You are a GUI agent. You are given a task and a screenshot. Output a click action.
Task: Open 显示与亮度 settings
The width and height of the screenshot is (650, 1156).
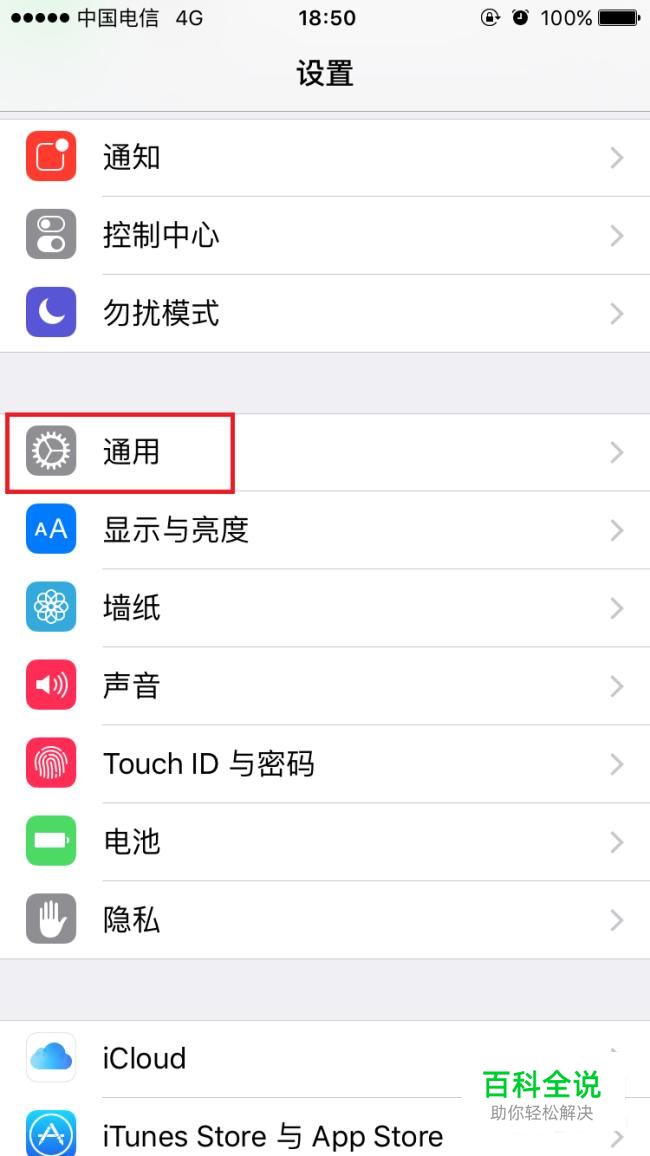(325, 531)
